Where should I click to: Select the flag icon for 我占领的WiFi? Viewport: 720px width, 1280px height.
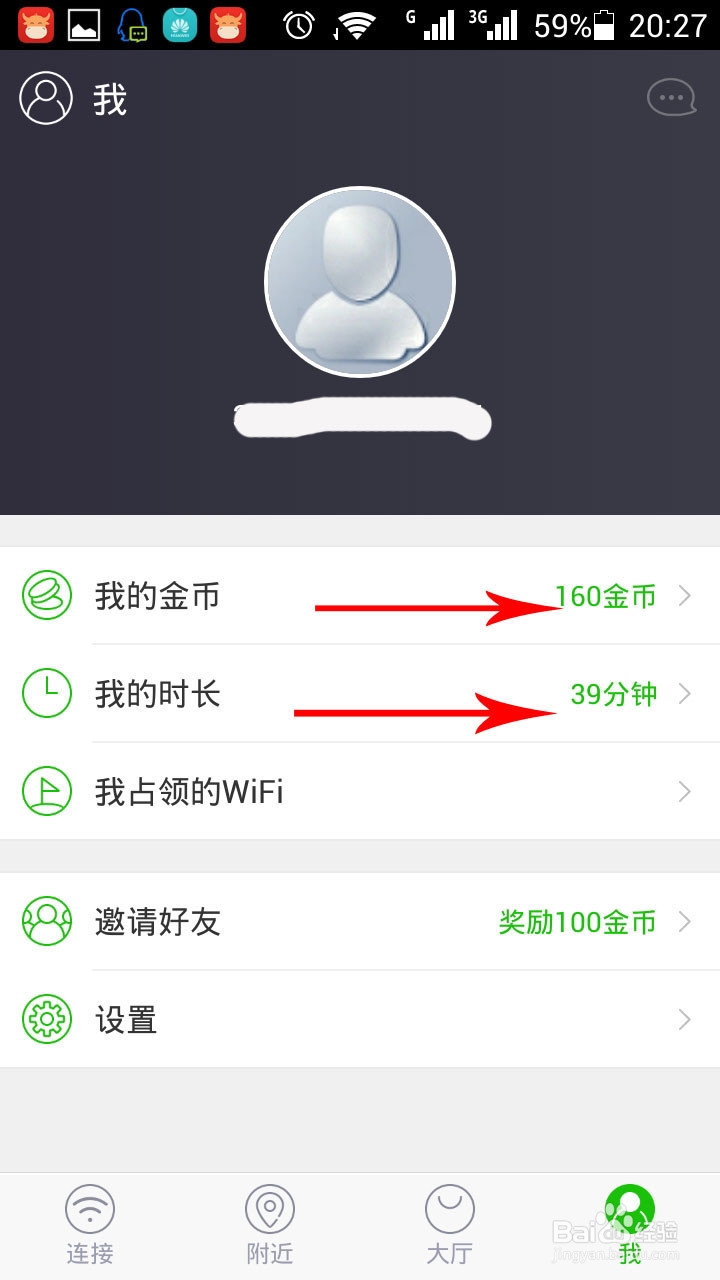click(x=46, y=791)
